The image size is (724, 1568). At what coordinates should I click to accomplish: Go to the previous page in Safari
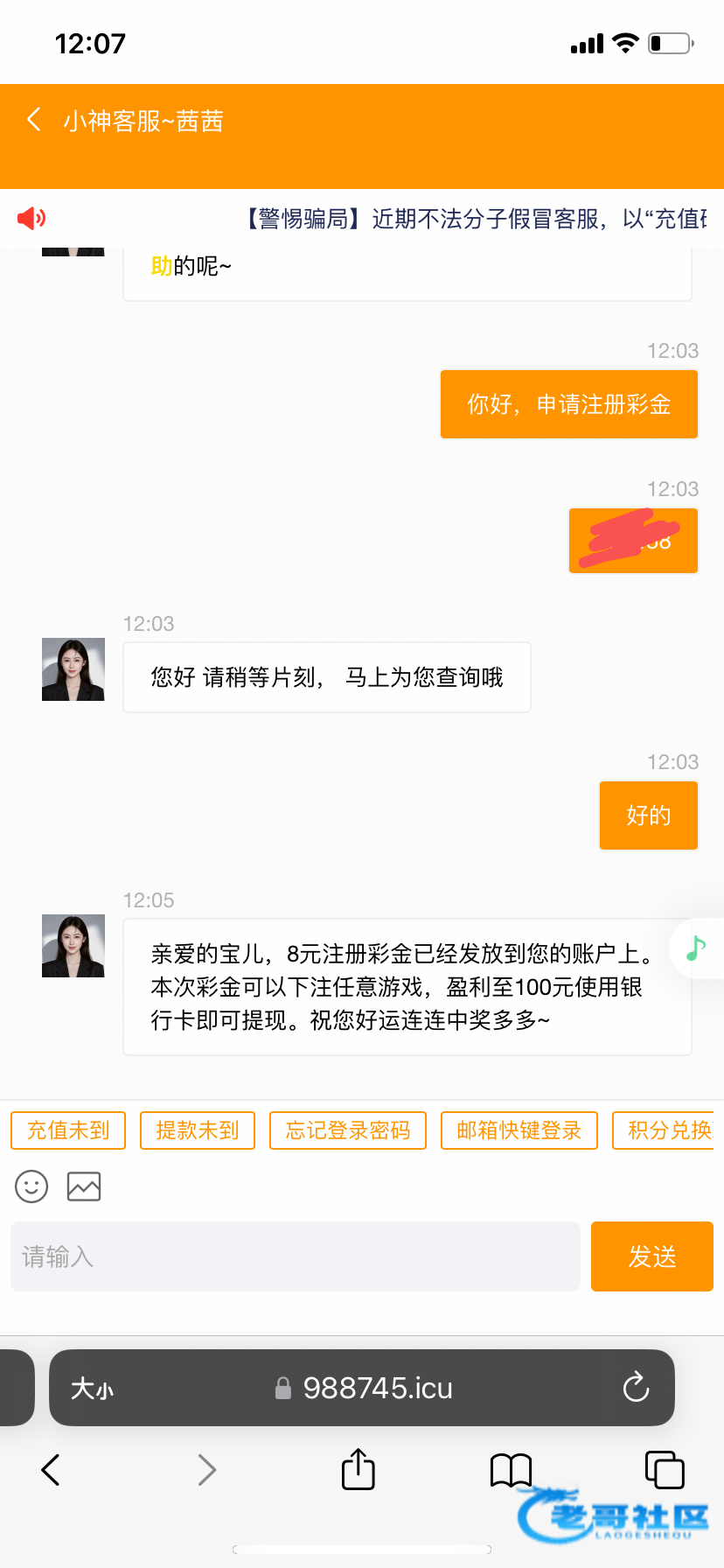pyautogui.click(x=51, y=1470)
